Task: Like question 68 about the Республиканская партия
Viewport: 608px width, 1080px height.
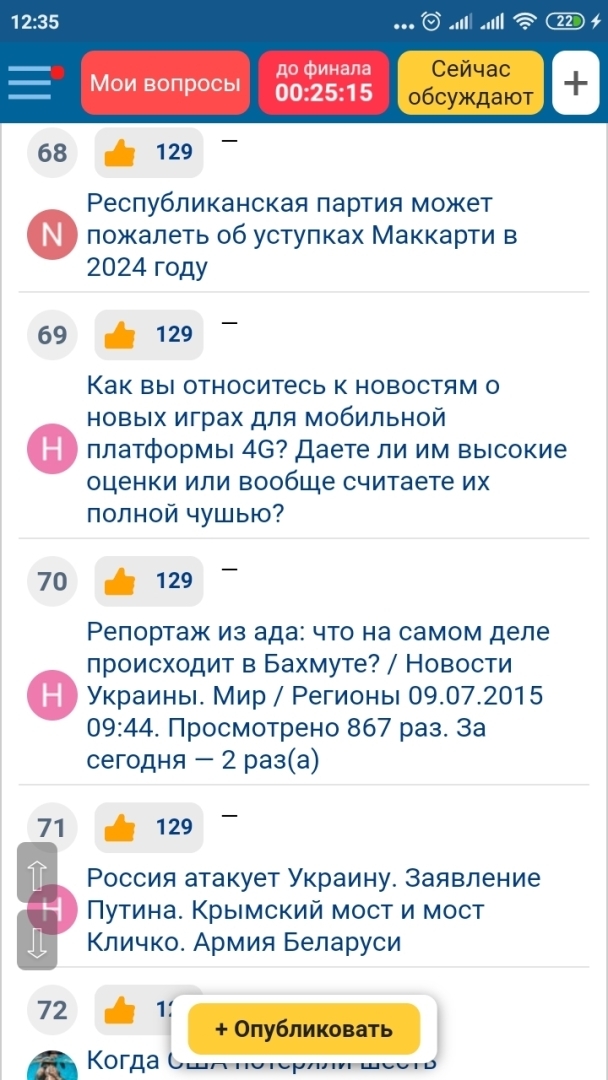Action: click(x=149, y=153)
